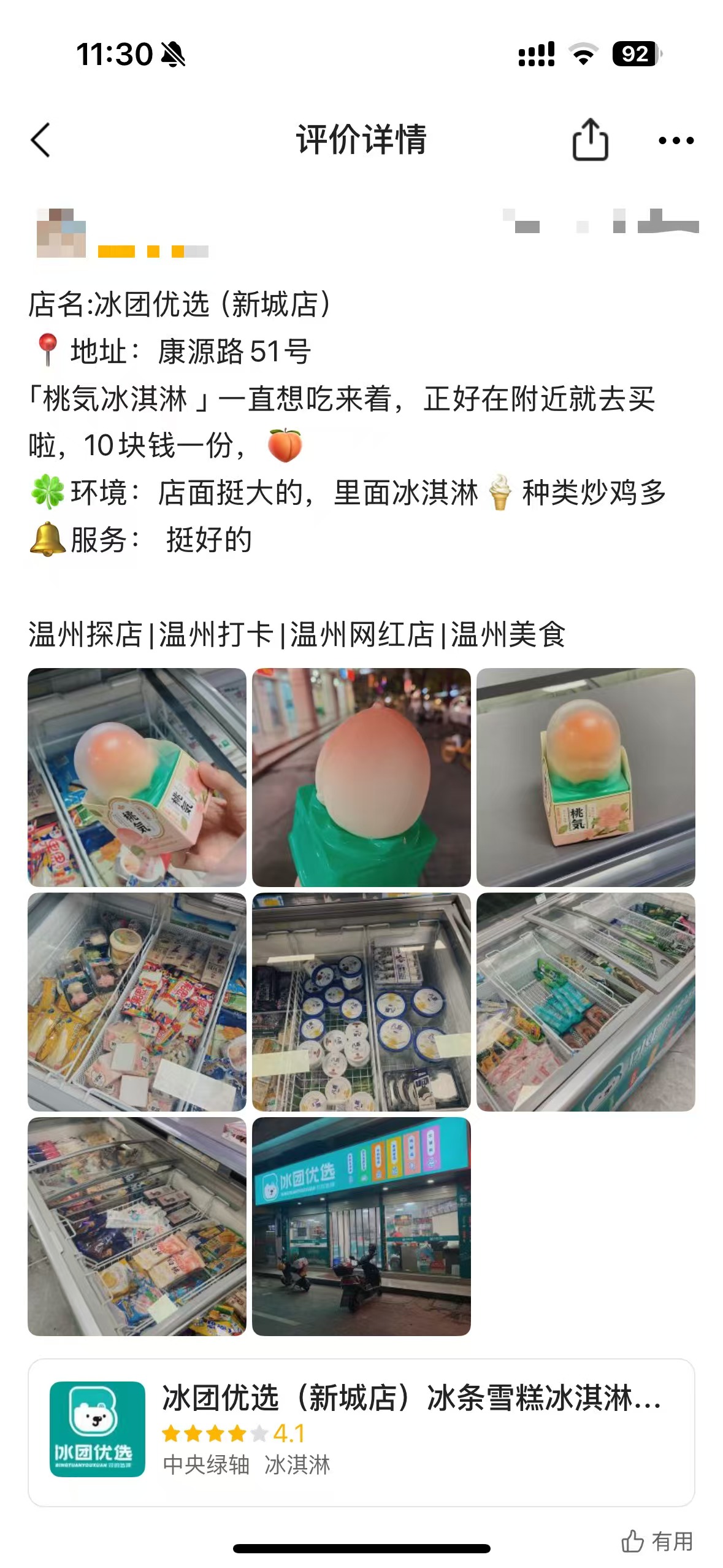
Task: Open the reviewer's profile avatar
Action: [61, 233]
